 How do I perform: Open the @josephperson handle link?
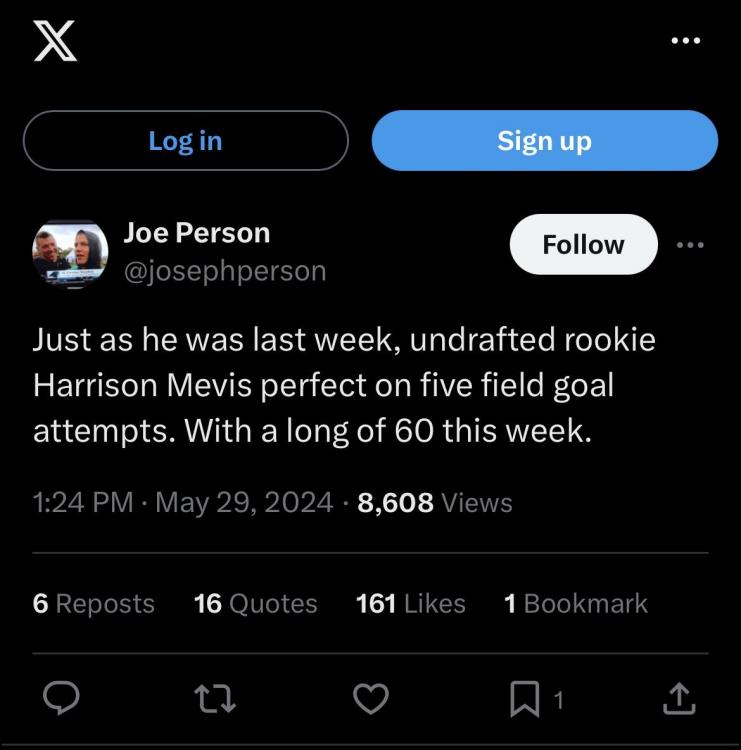tap(224, 271)
